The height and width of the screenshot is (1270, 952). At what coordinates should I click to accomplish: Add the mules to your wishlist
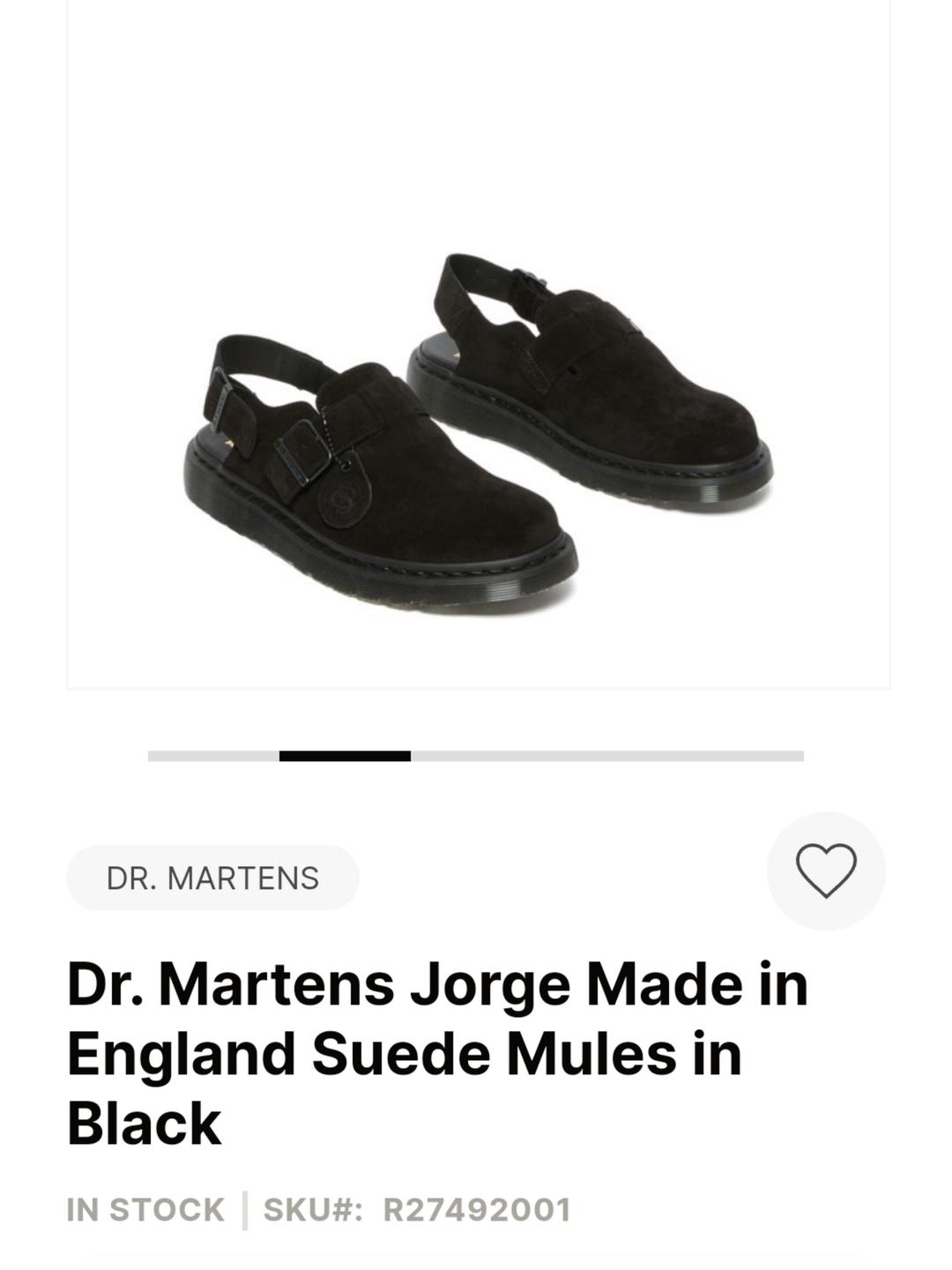826,870
